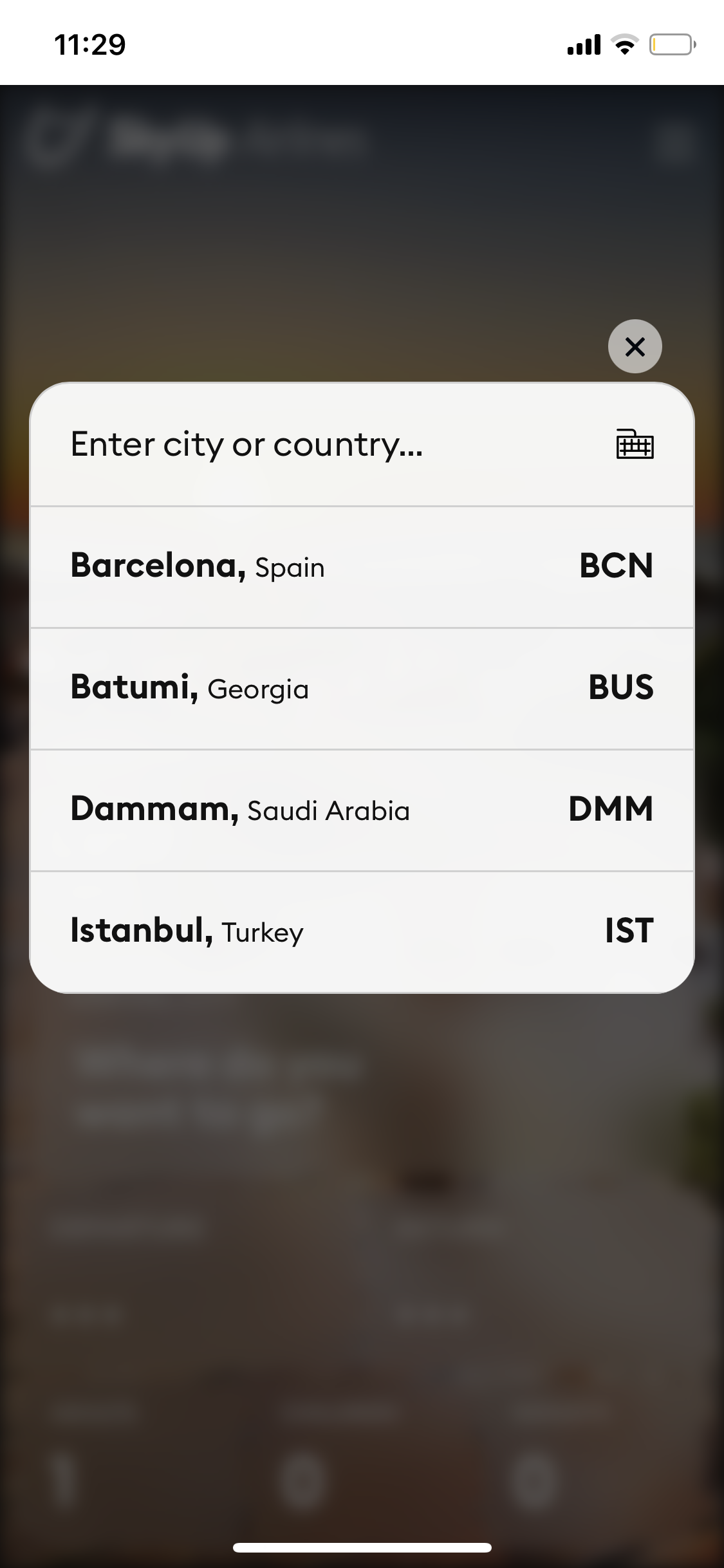Select Istanbul, Turkey (IST)
The height and width of the screenshot is (1568, 724).
coord(362,931)
